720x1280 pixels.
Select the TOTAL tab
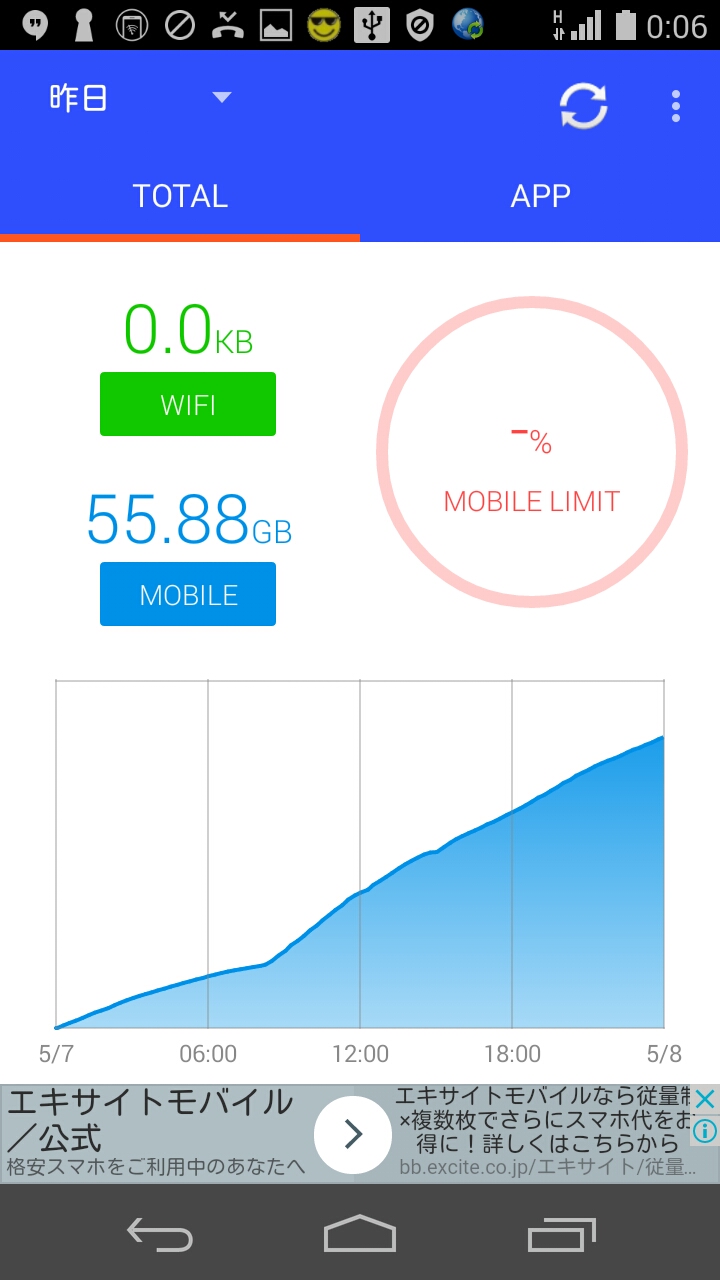tap(180, 196)
